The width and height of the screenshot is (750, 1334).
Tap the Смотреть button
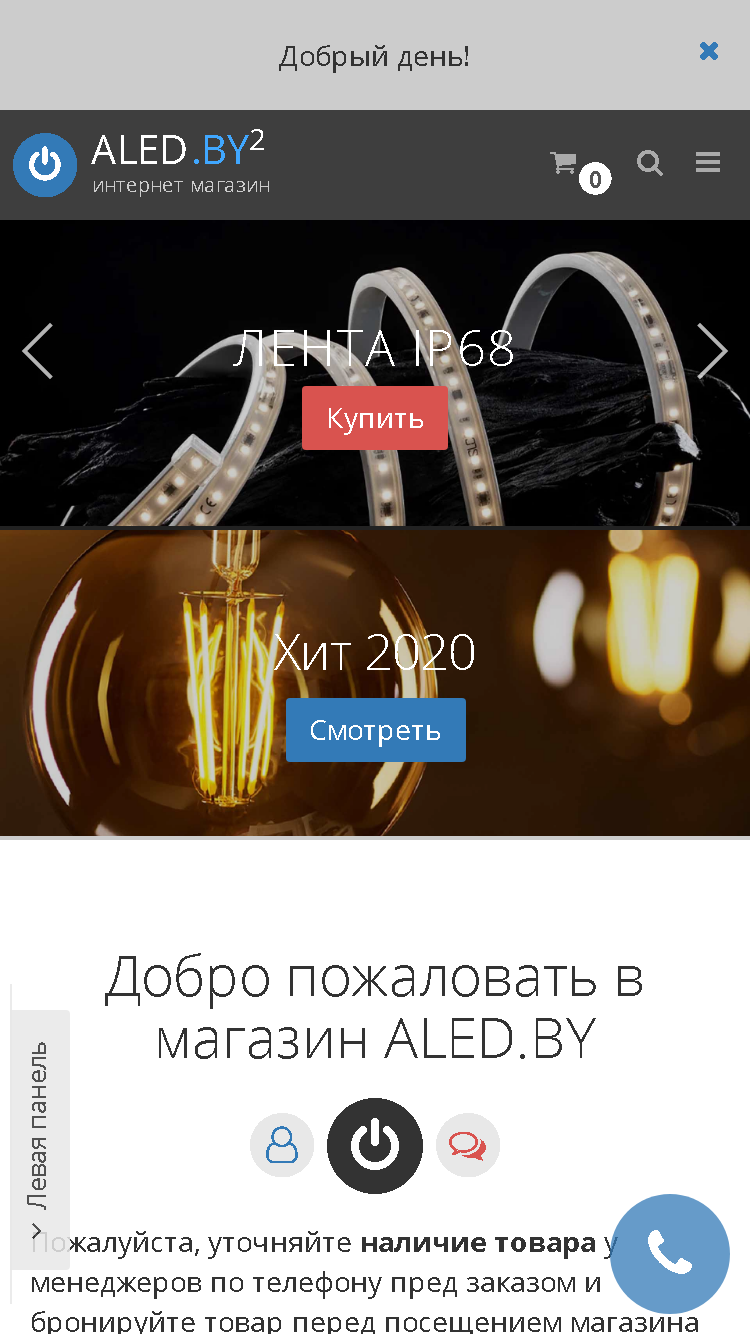[x=376, y=730]
